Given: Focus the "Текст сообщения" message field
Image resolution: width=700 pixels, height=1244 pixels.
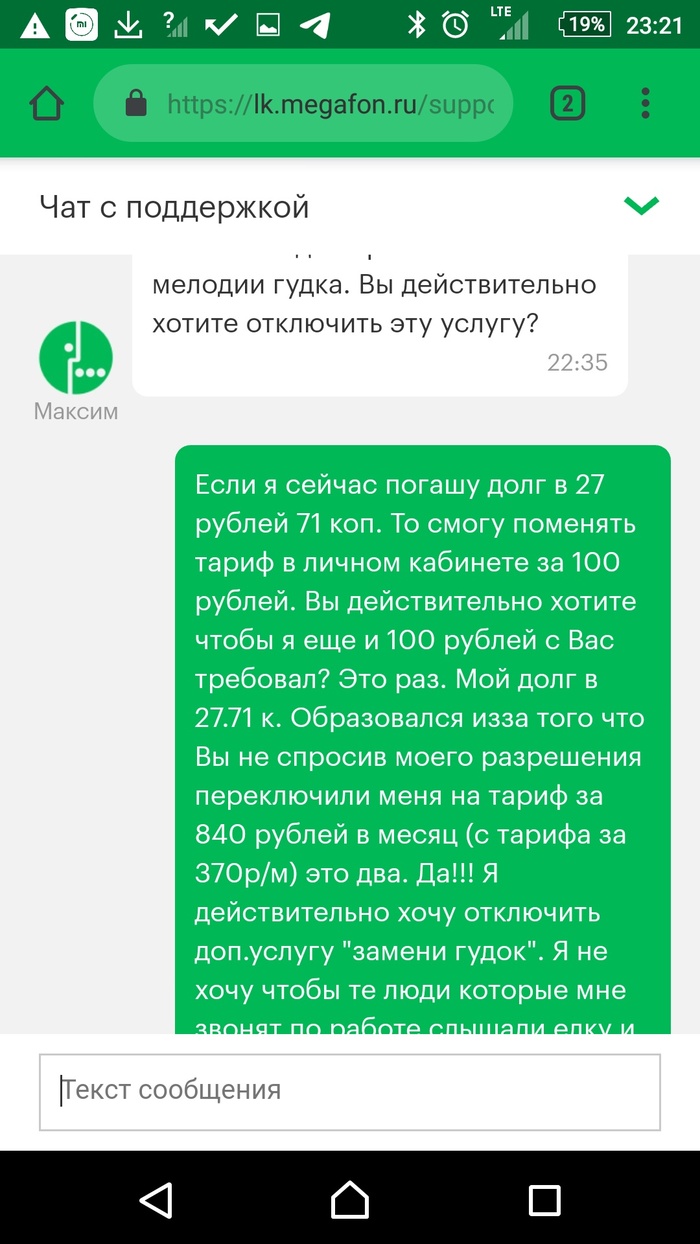Looking at the screenshot, I should (350, 1089).
